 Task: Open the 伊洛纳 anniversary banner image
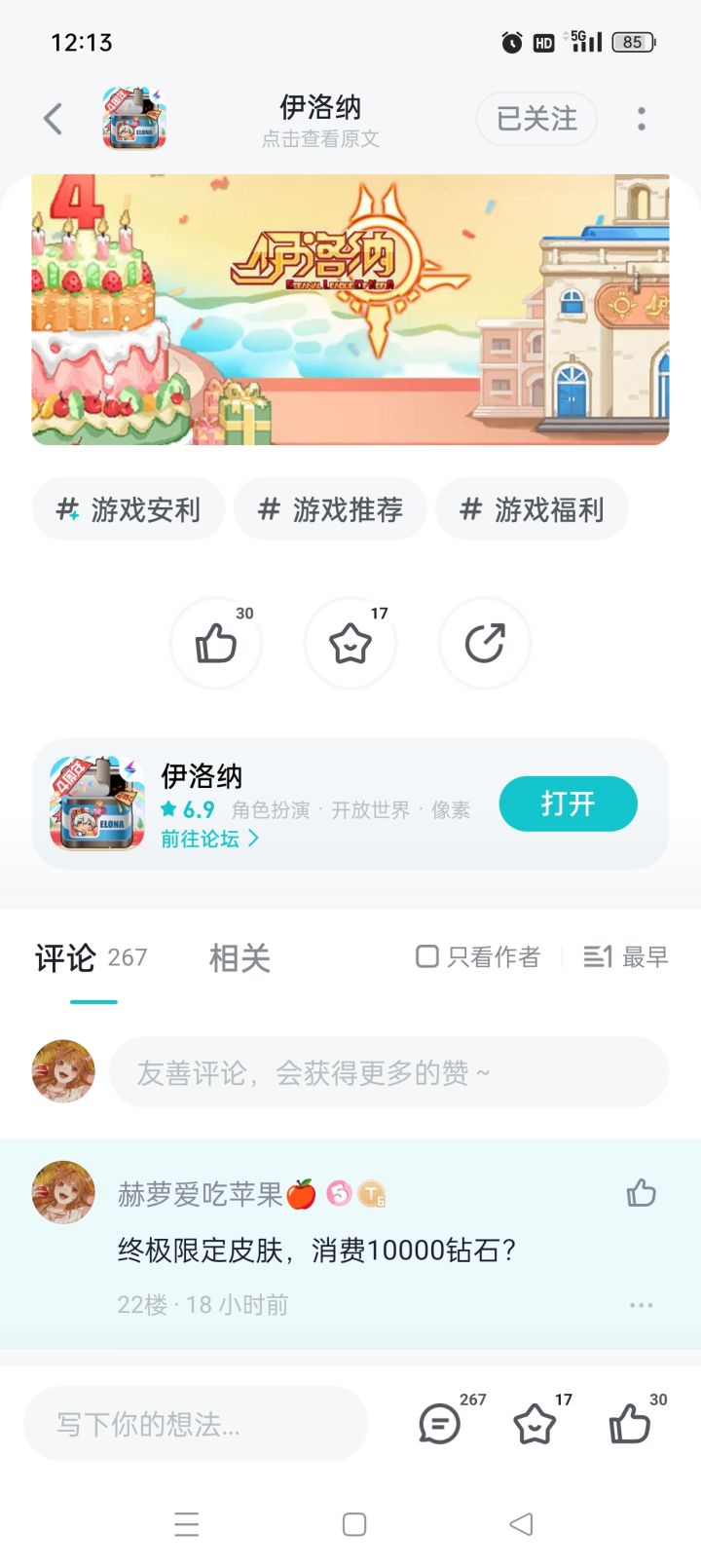tap(350, 310)
